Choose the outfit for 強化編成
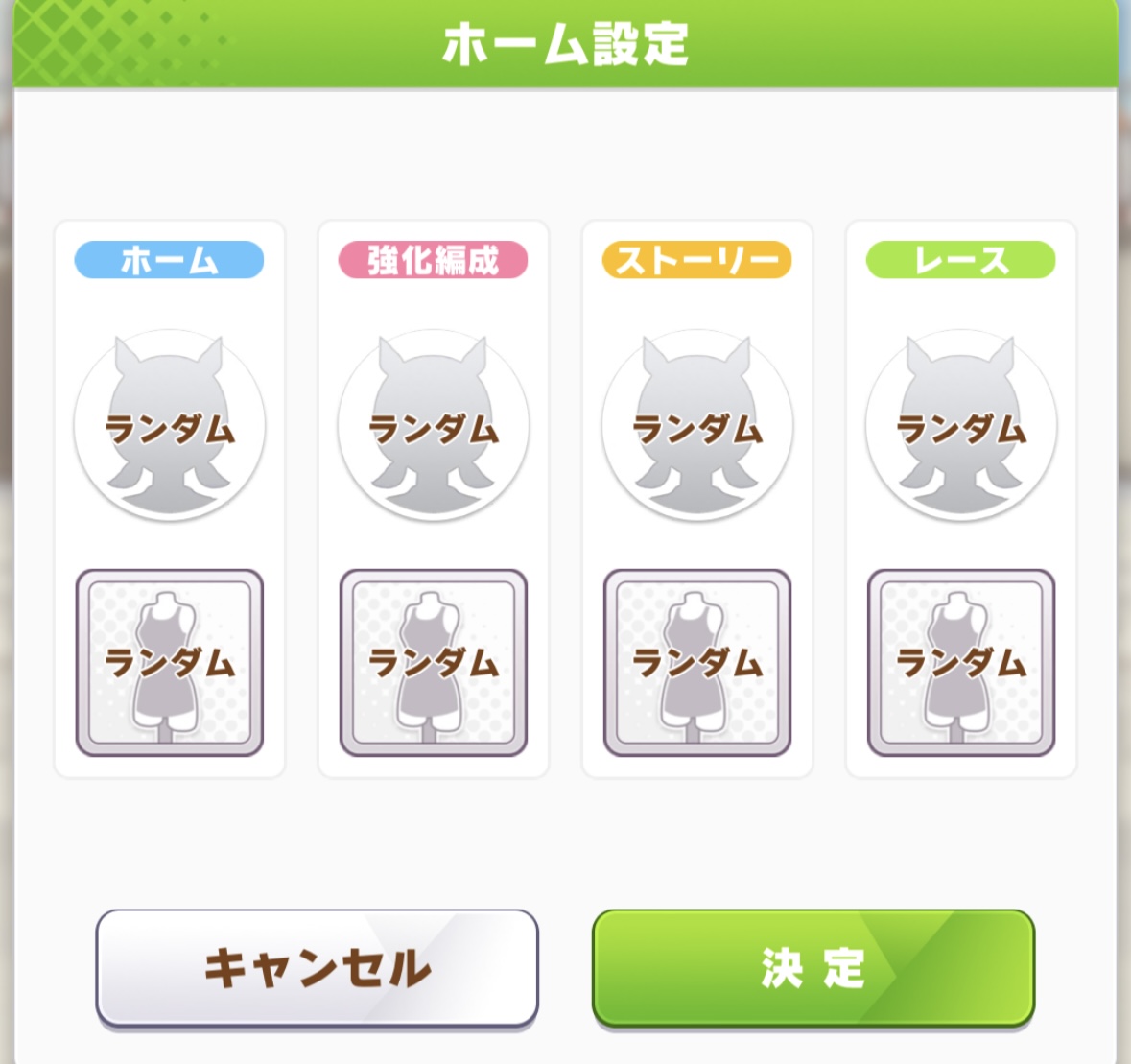The image size is (1131, 1064). tap(434, 663)
